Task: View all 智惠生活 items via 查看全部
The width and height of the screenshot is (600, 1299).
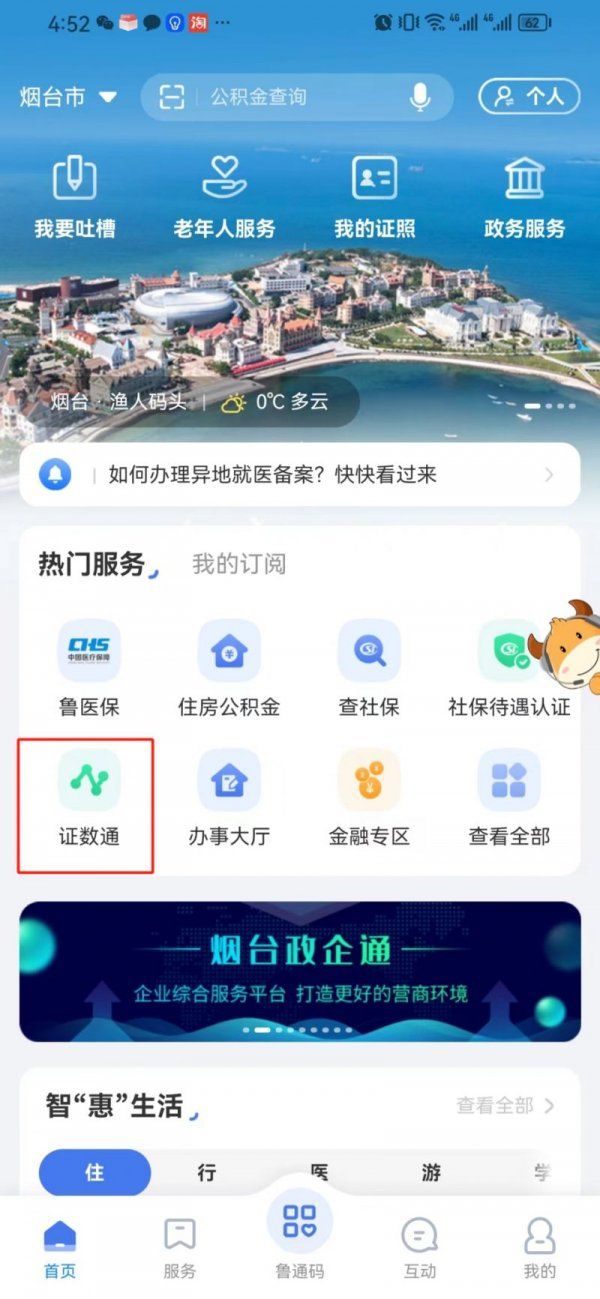Action: (505, 1106)
